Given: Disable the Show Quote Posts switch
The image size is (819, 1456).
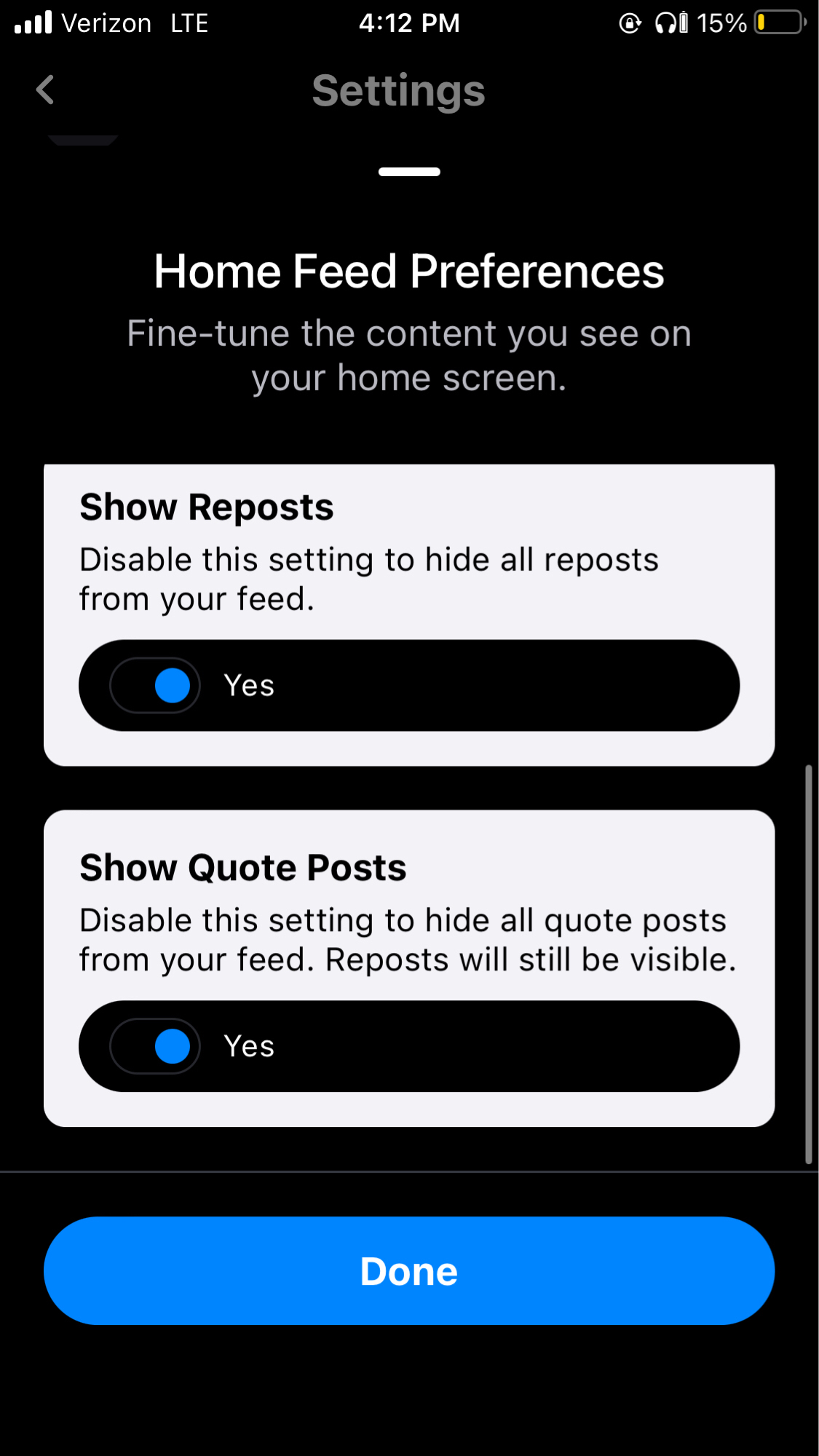Looking at the screenshot, I should (x=155, y=1046).
